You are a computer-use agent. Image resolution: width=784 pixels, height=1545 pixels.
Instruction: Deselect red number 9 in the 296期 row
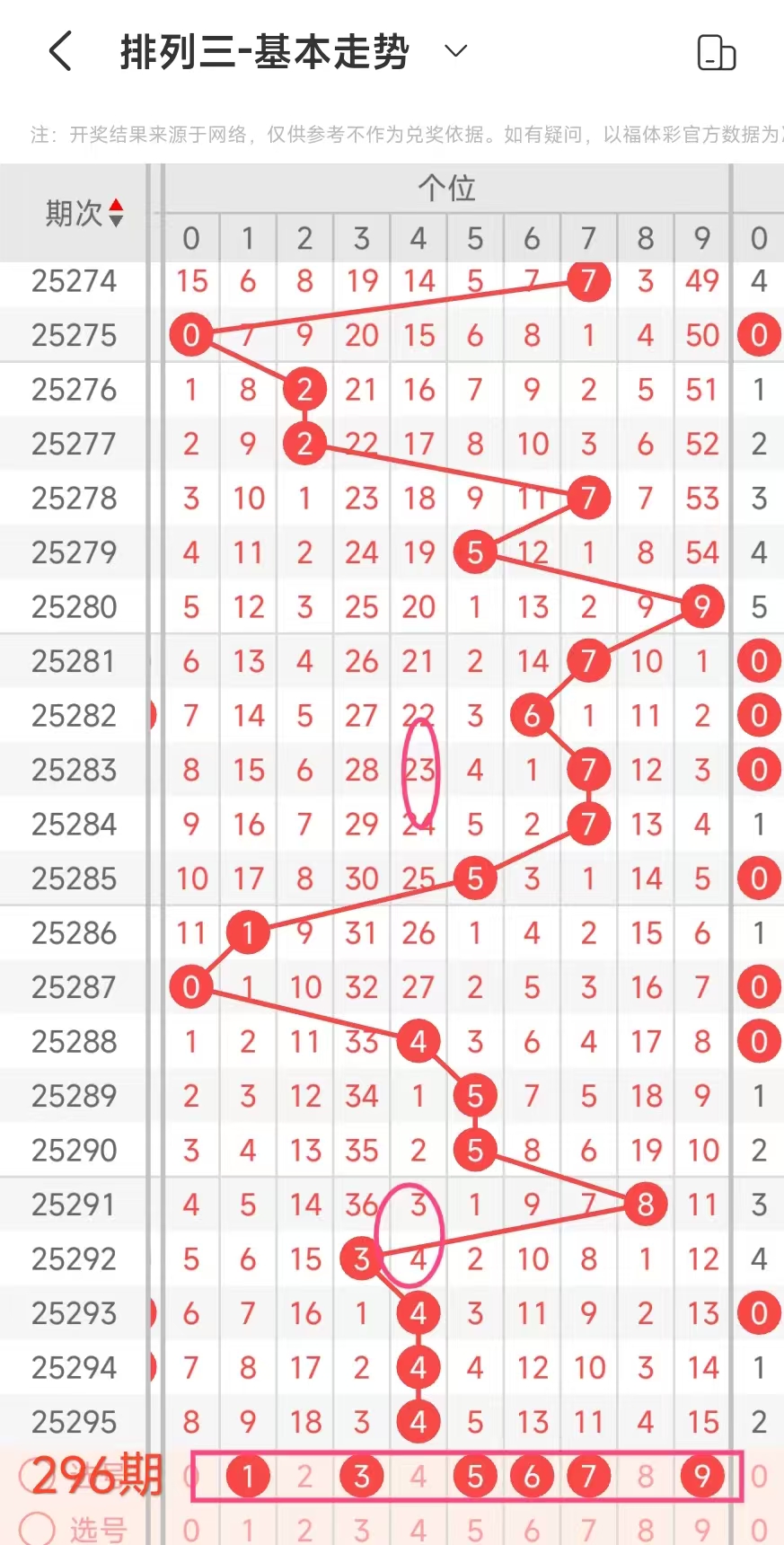(x=702, y=1476)
